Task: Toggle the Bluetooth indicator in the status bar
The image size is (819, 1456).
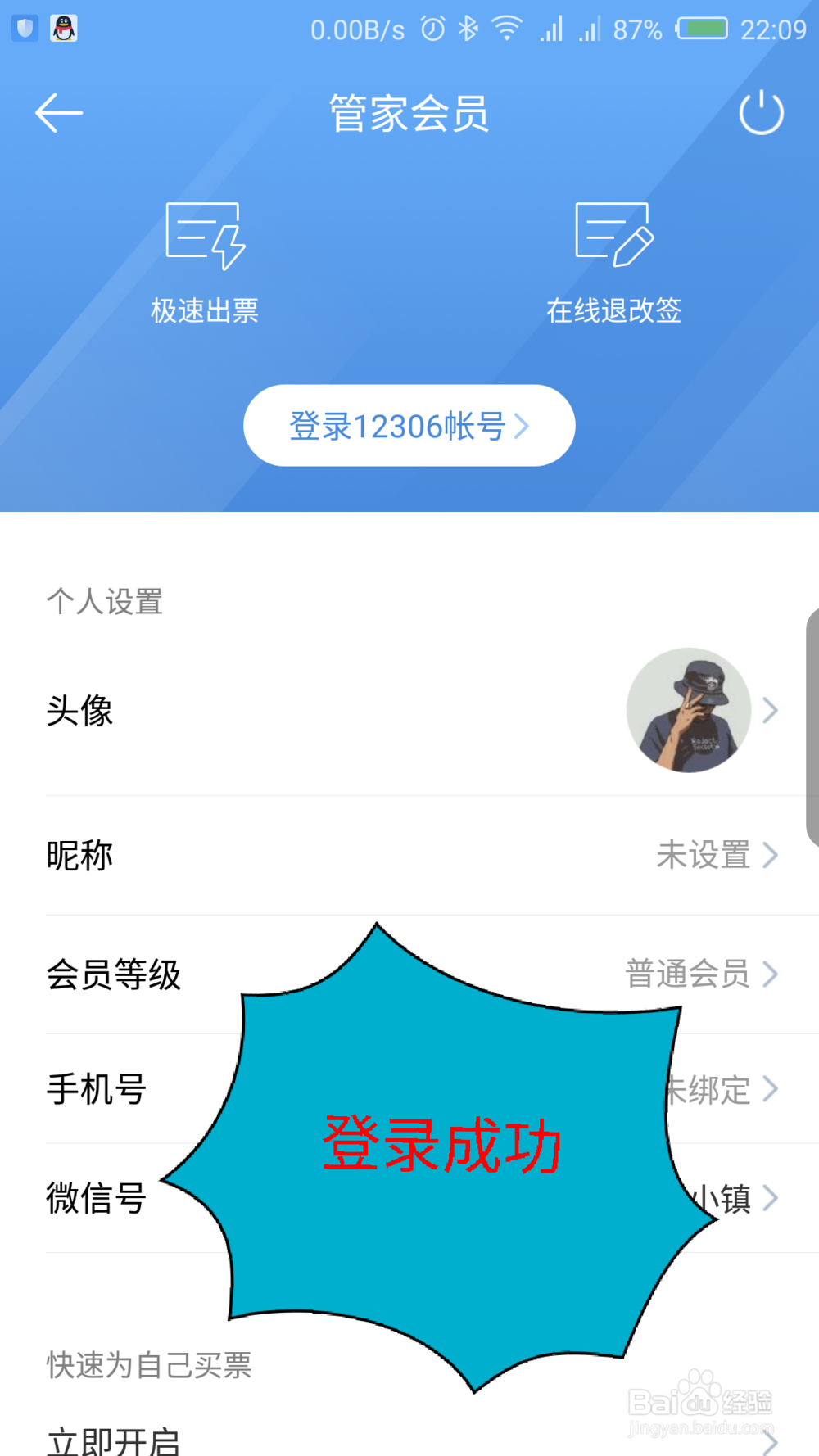Action: [469, 29]
